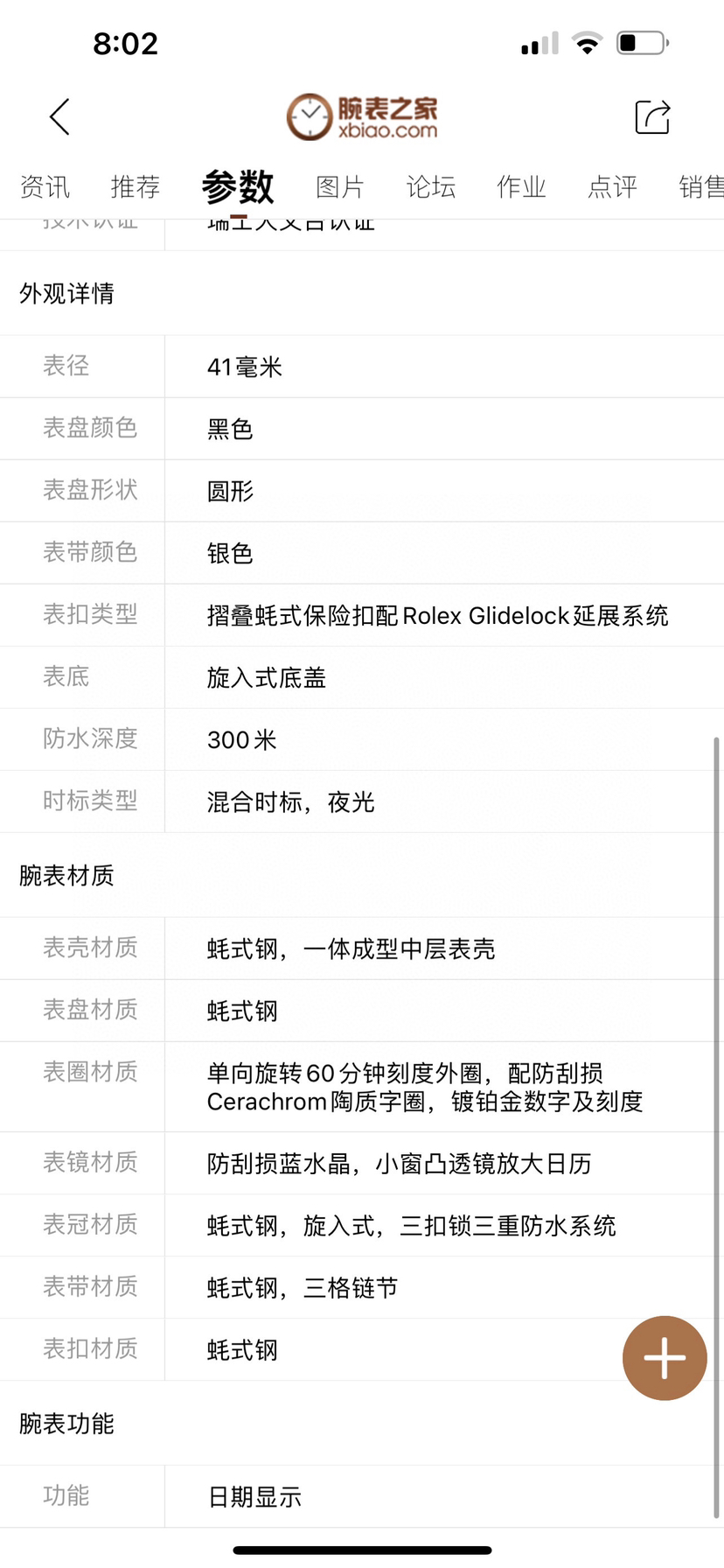This screenshot has height=1568, width=724.
Task: Switch to the 资讯 tab
Action: click(x=45, y=187)
